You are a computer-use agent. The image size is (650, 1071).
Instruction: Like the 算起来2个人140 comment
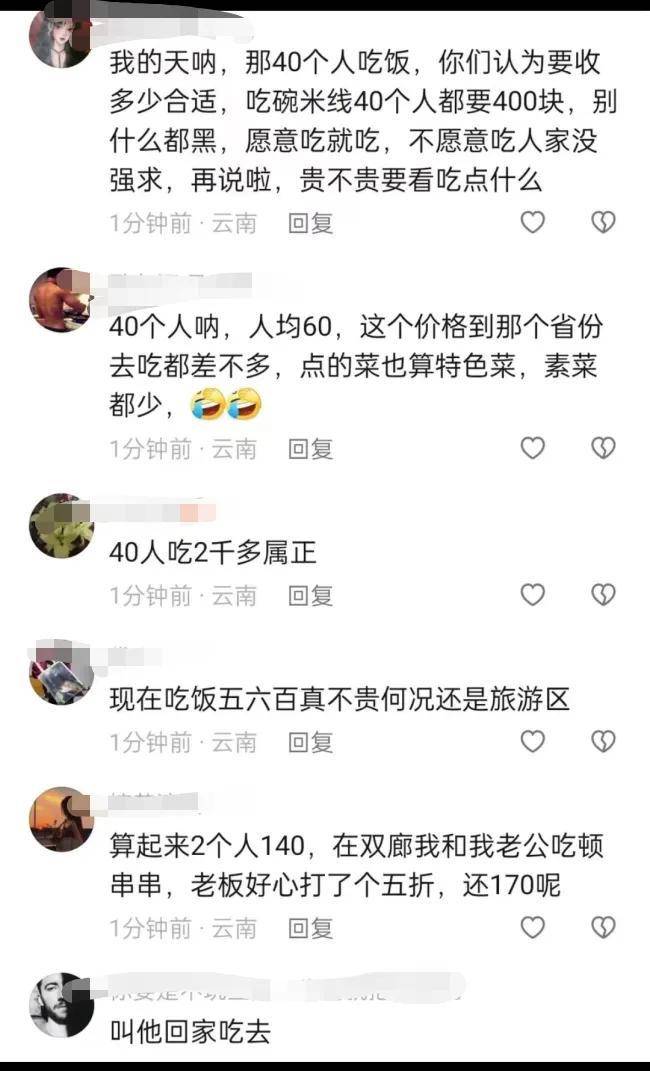tap(532, 928)
